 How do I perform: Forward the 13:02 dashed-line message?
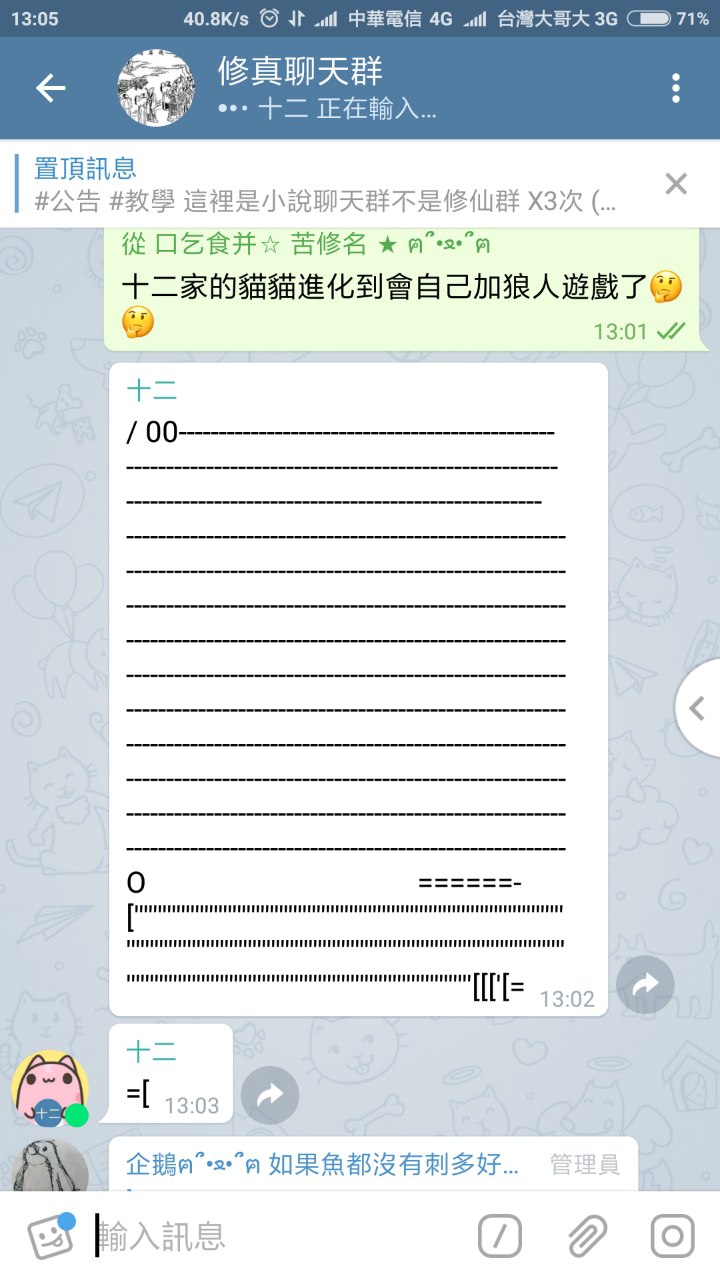[x=645, y=985]
